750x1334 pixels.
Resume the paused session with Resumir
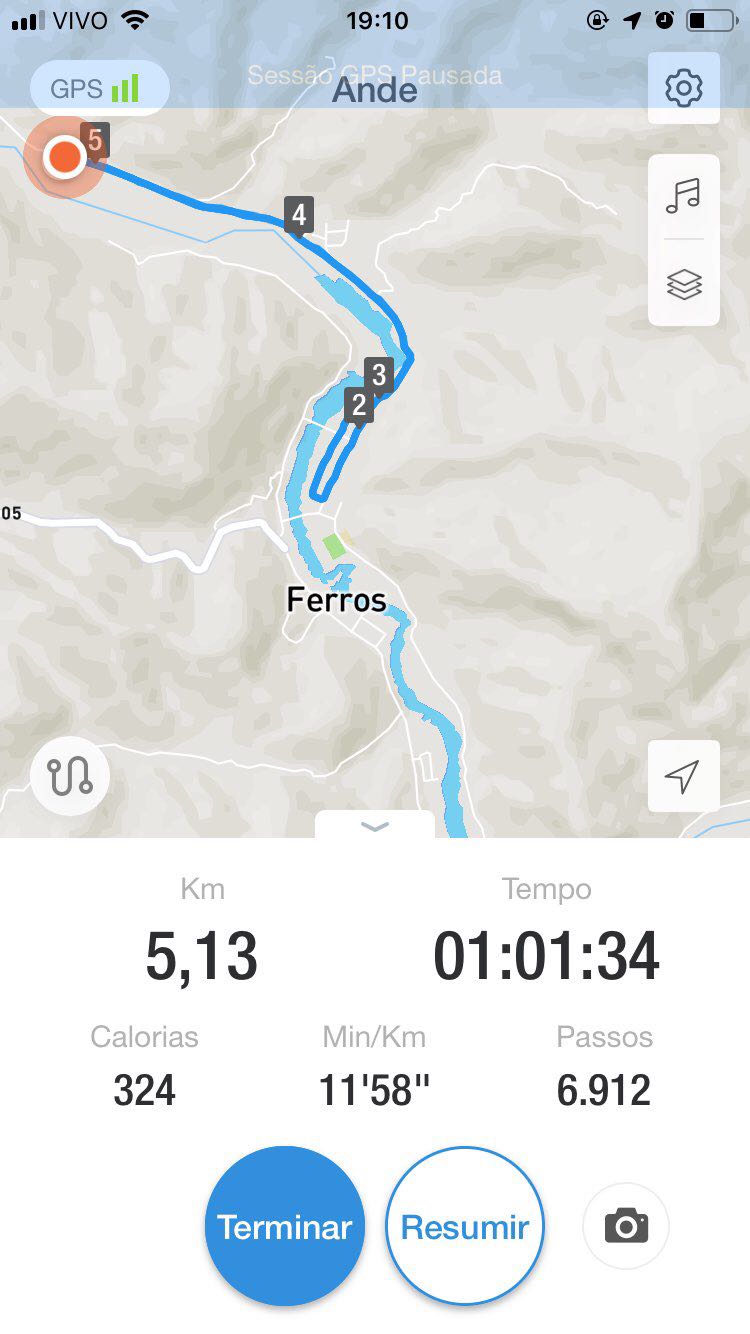pos(465,1226)
